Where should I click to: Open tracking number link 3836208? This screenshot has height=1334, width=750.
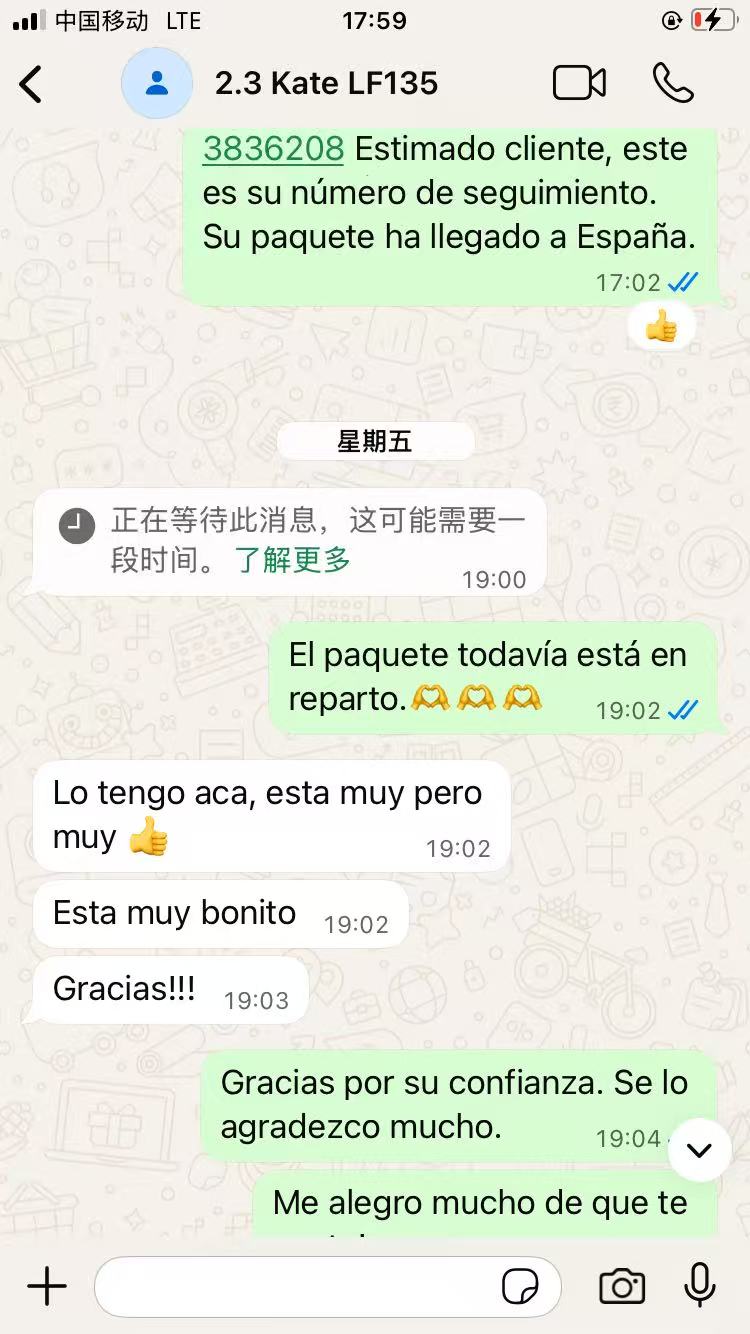pyautogui.click(x=273, y=149)
